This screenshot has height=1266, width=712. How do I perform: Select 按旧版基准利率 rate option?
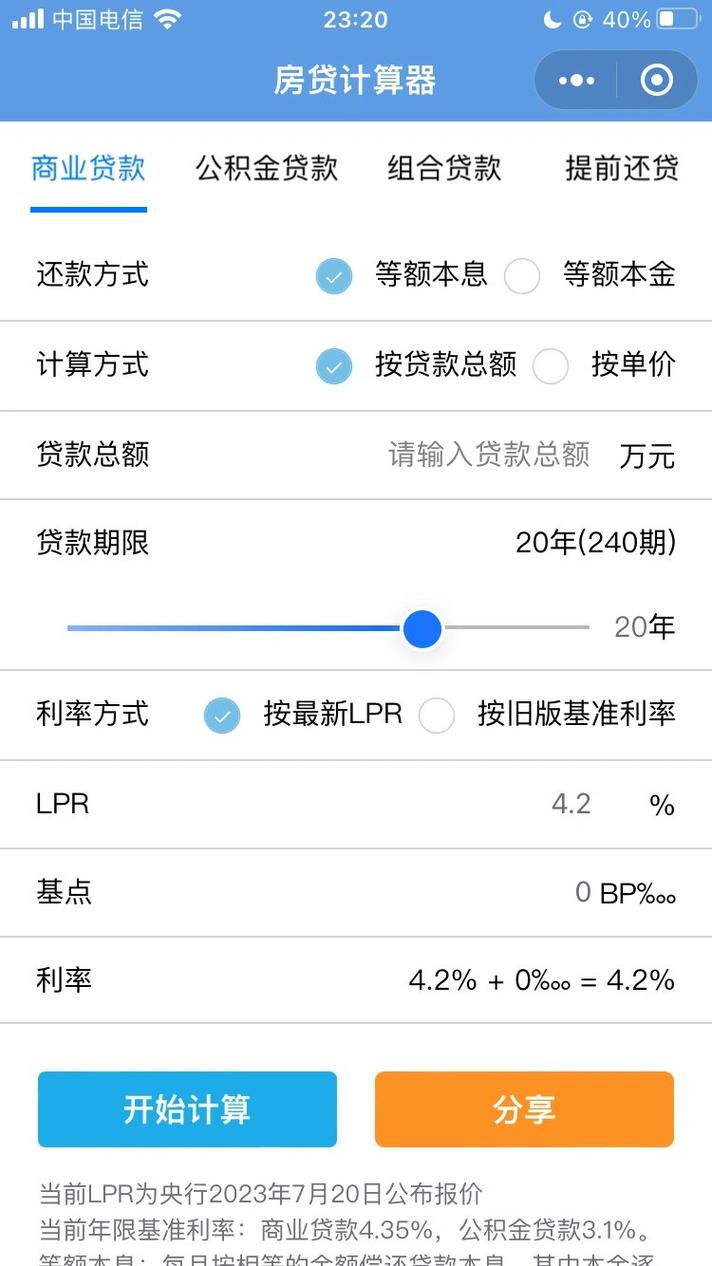pyautogui.click(x=436, y=715)
